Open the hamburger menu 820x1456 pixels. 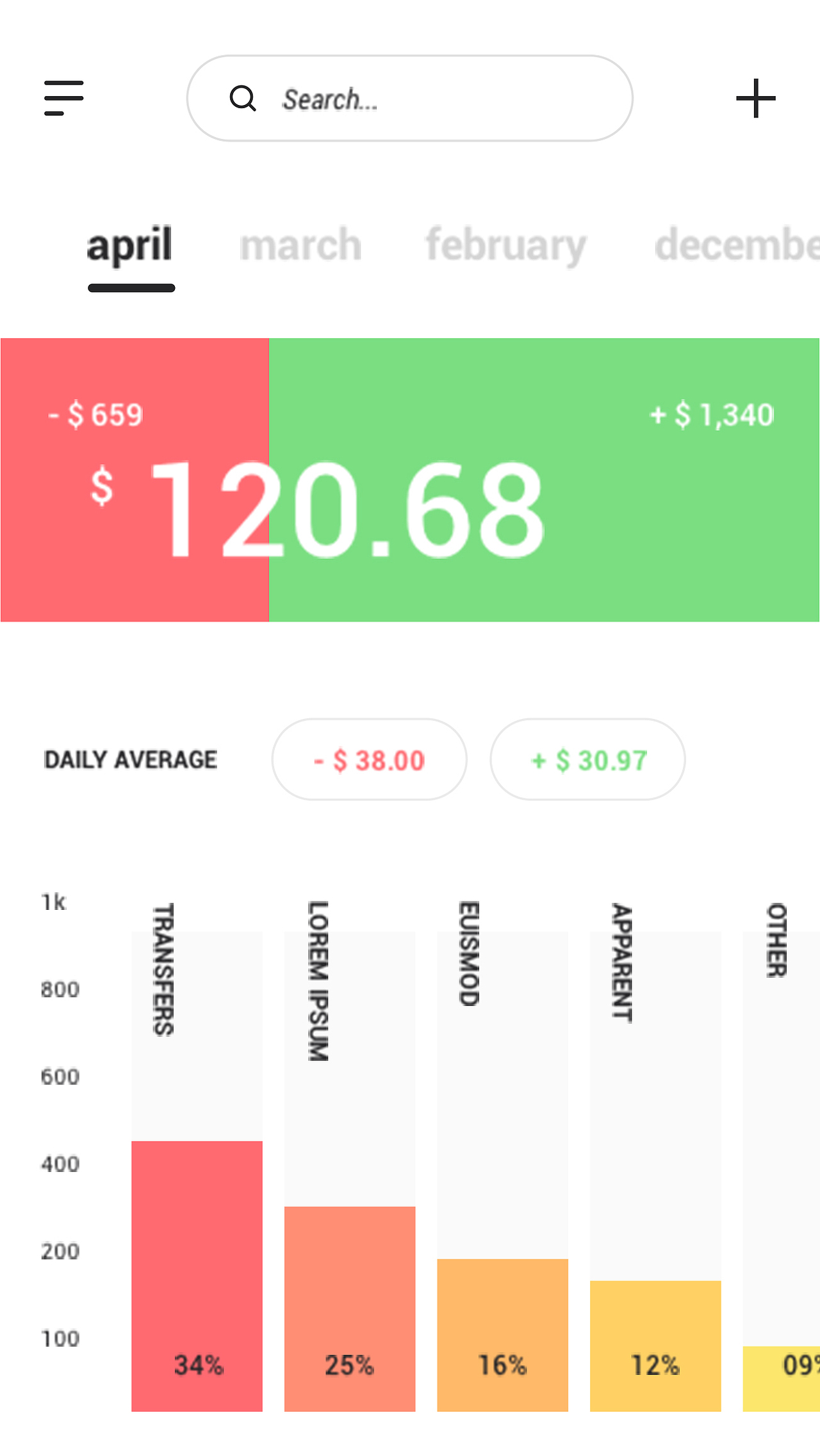63,98
